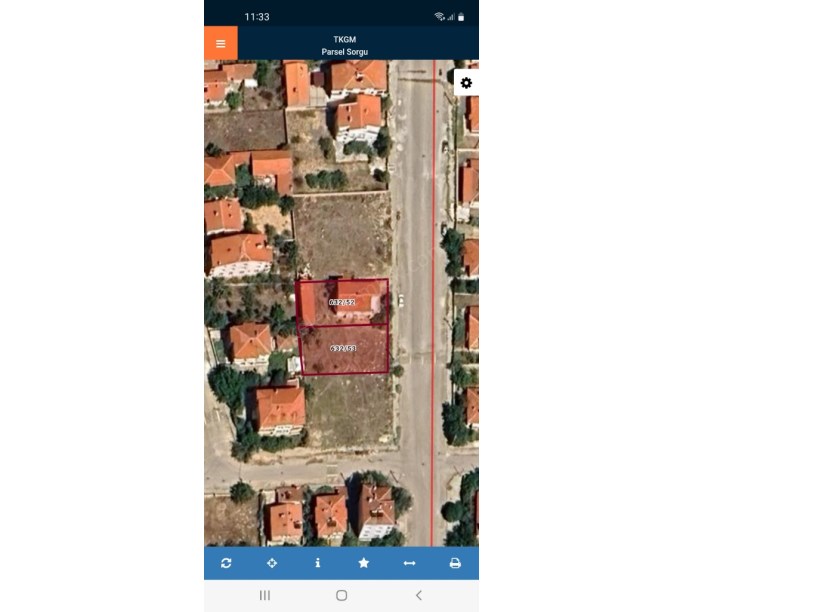
Task: Show parcel information
Action: [318, 563]
